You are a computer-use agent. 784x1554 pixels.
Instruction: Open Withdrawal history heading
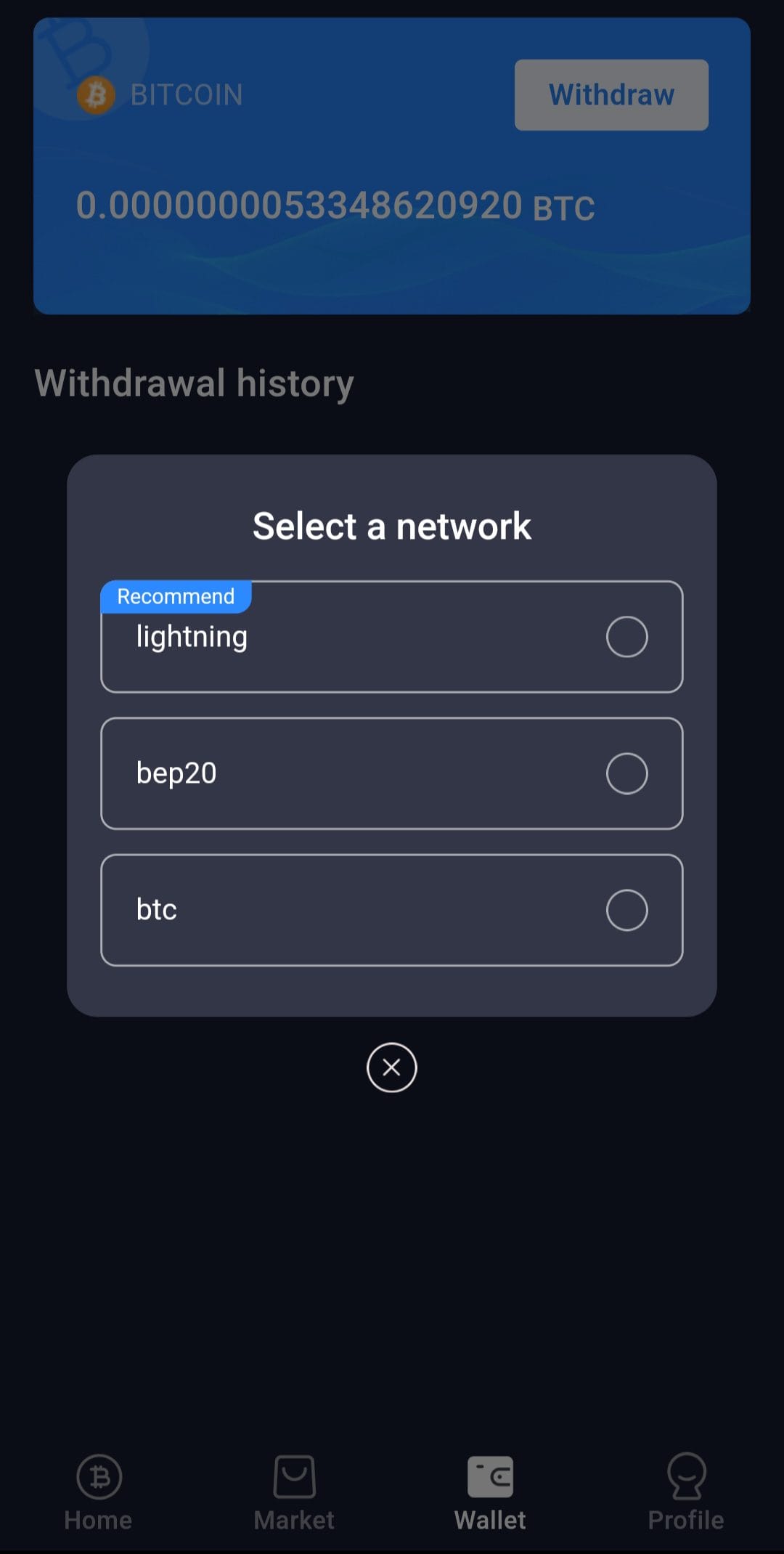tap(194, 382)
